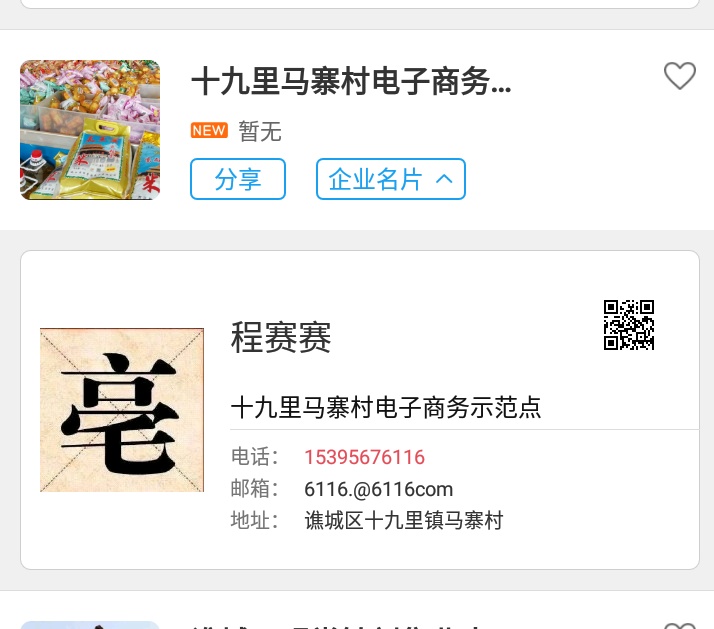Open the 十九里马寨村电子商务 listing title
The height and width of the screenshot is (629, 714).
(x=351, y=83)
